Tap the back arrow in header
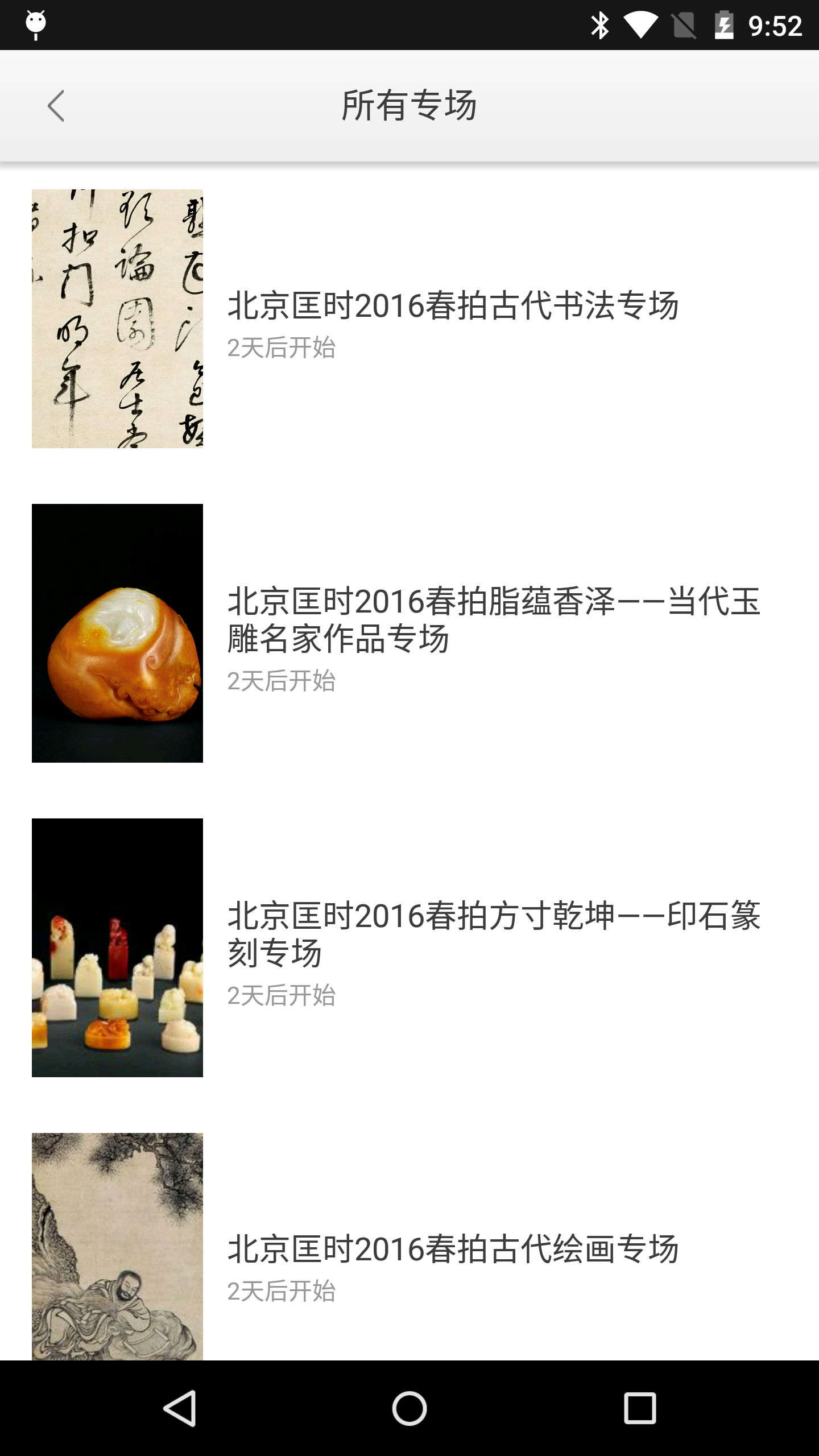This screenshot has width=819, height=1456. point(56,106)
